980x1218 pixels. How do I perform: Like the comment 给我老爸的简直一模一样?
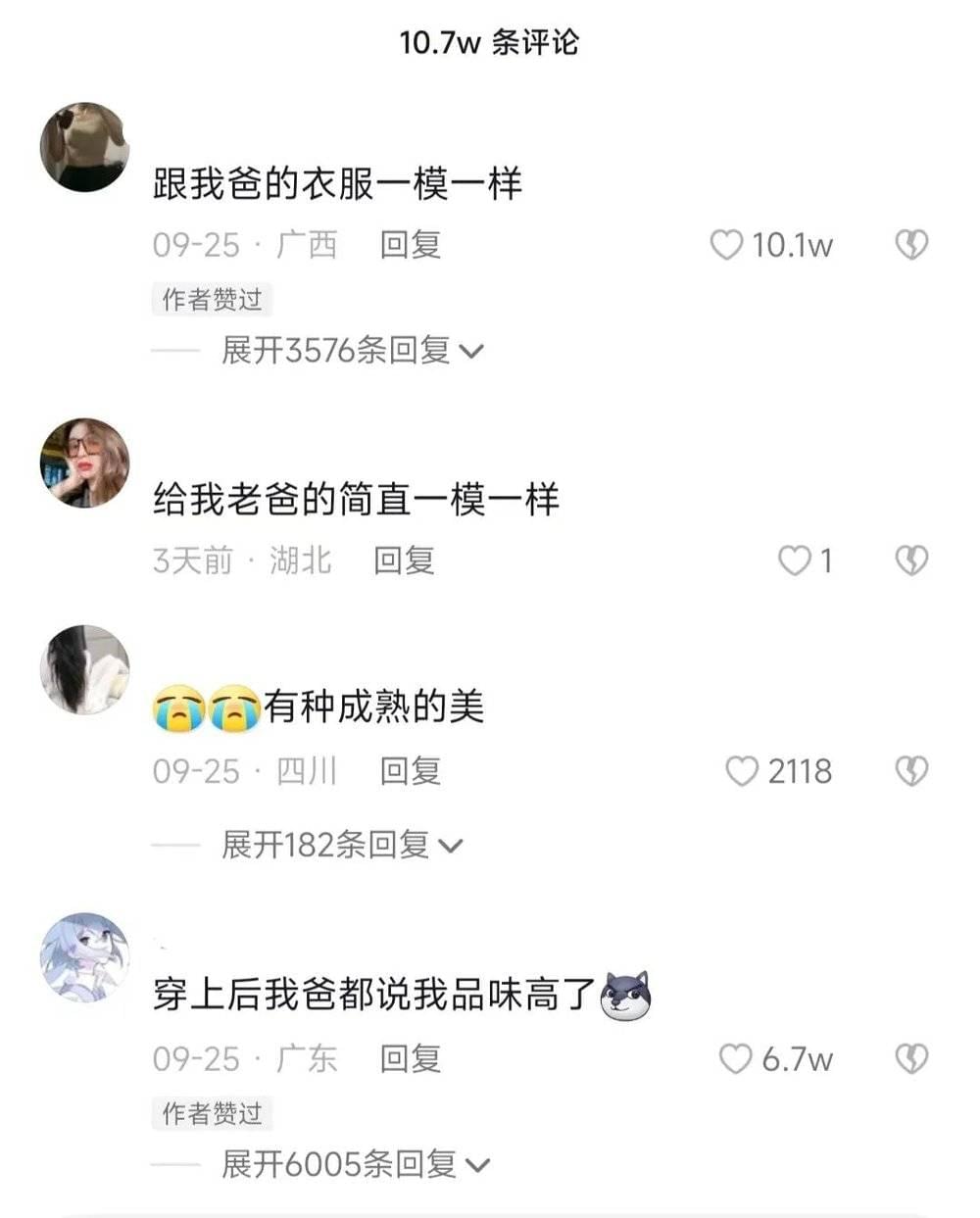coord(794,560)
